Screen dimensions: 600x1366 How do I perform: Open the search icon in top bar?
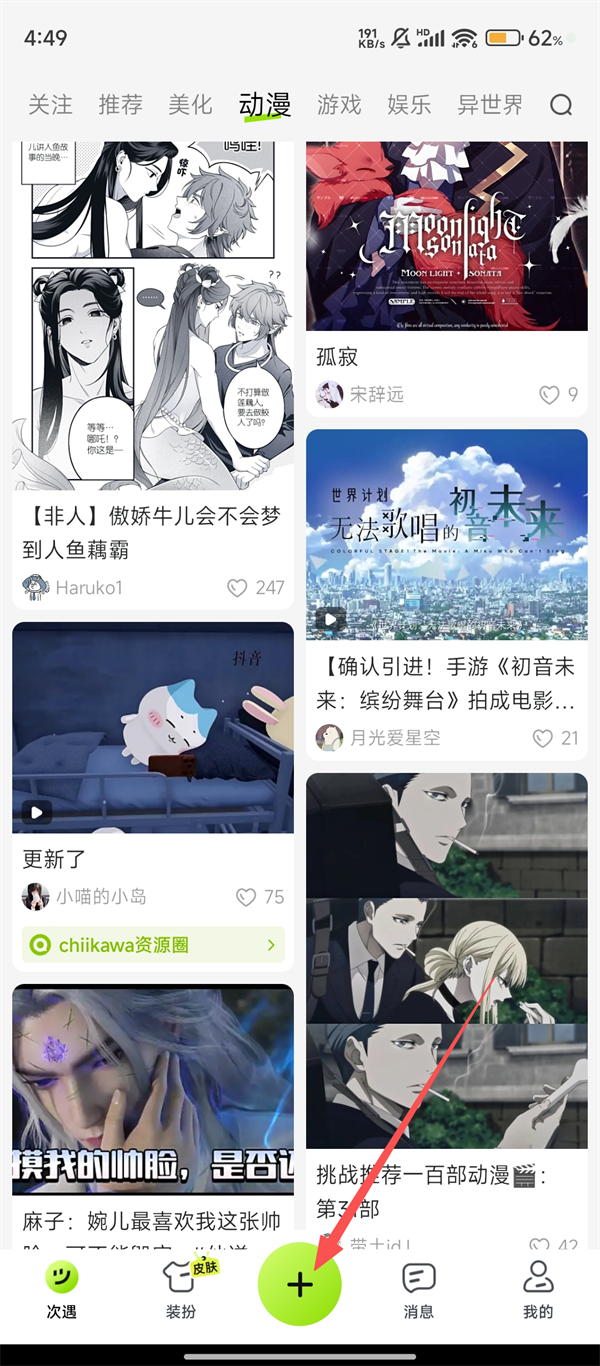(x=561, y=105)
